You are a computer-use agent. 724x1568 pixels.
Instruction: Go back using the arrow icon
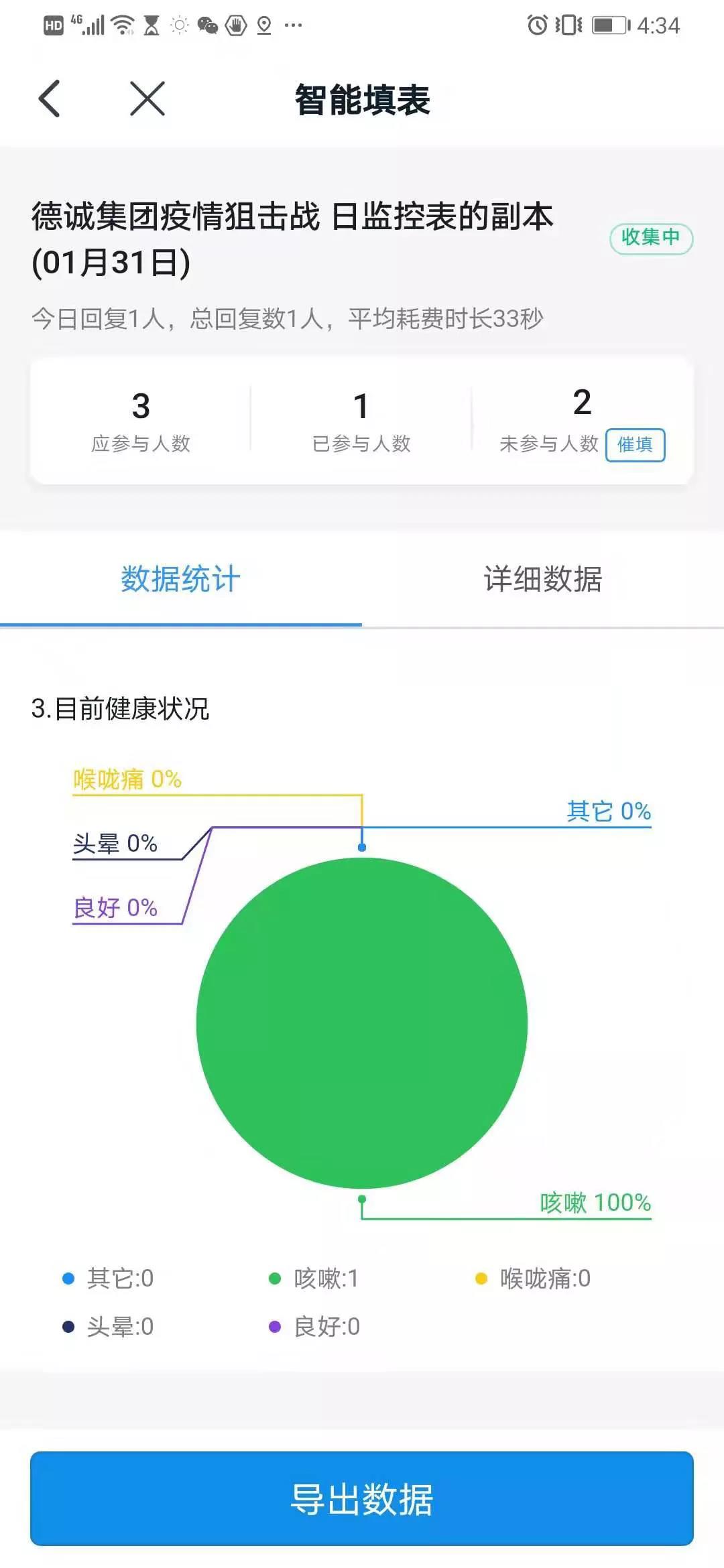point(50,99)
